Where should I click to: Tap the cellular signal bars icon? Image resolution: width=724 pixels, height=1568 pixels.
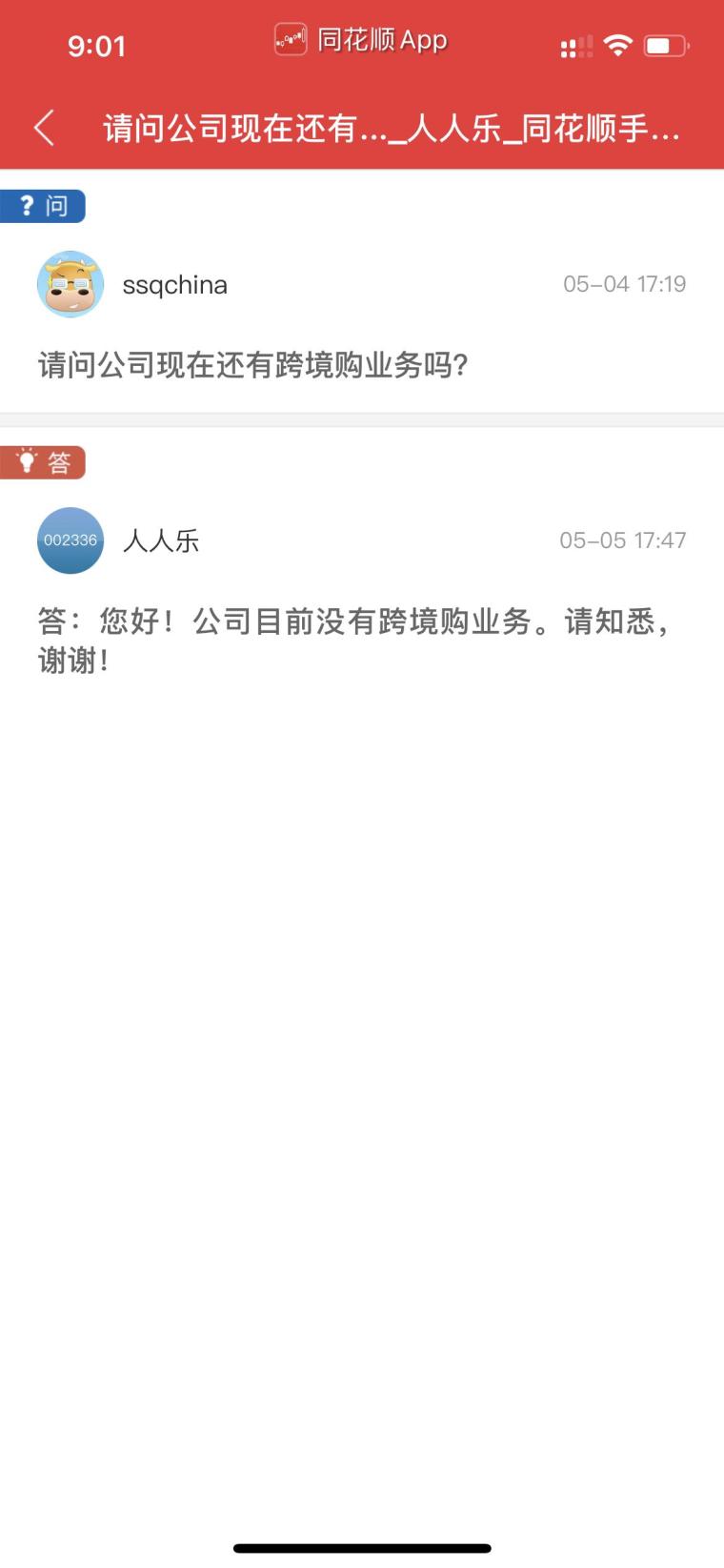[575, 44]
